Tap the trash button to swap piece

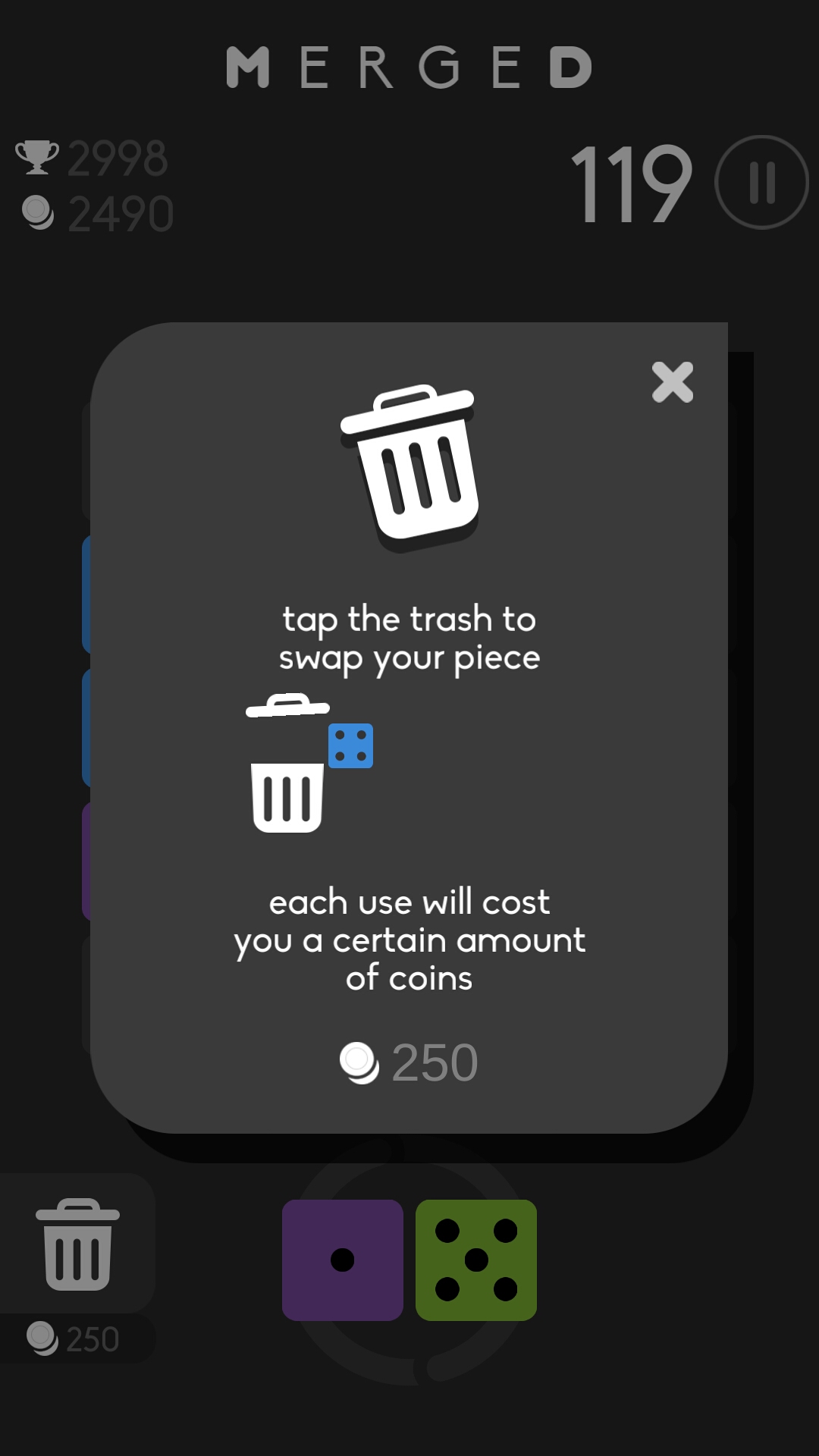point(77,1244)
